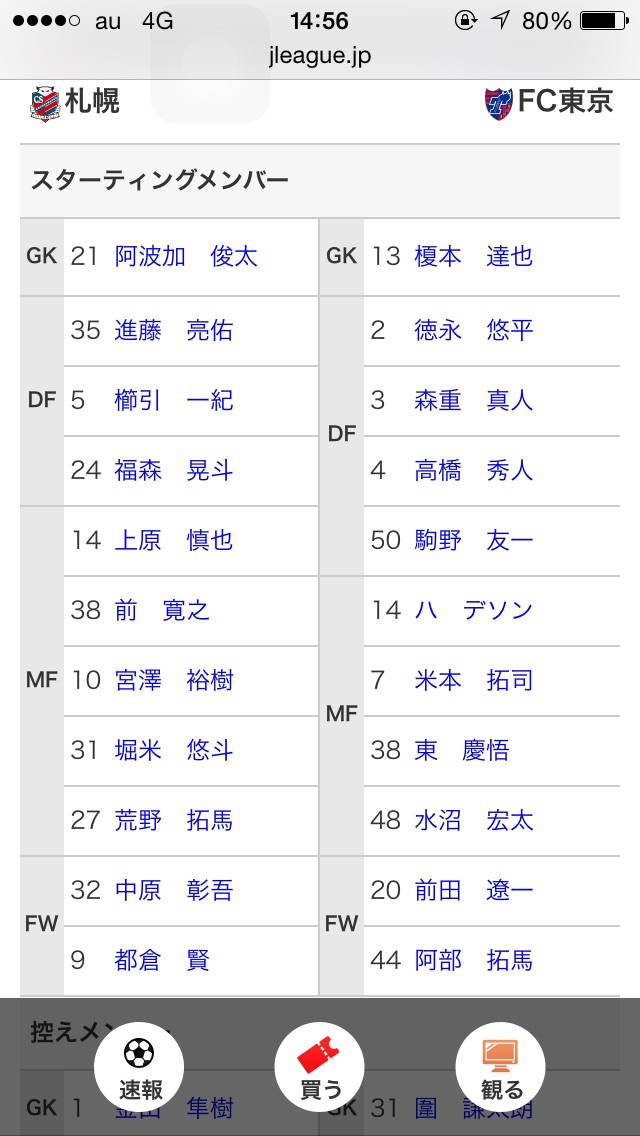Open 福森 晃斗 player page

click(173, 471)
